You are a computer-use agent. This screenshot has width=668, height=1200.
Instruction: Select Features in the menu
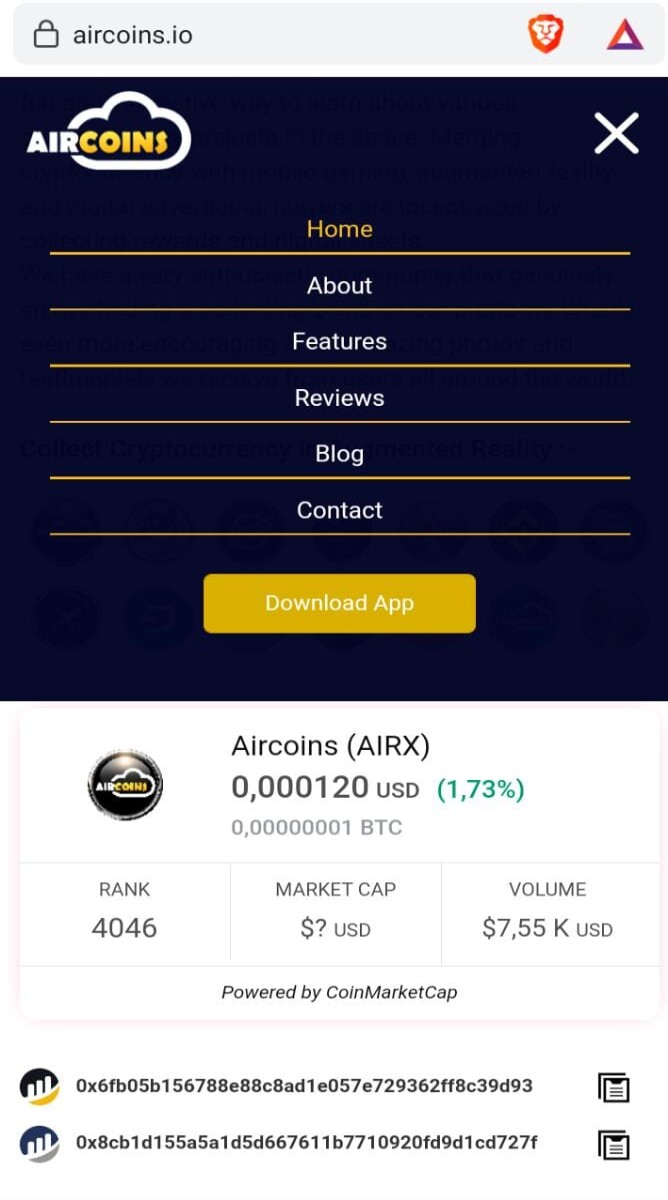pyautogui.click(x=340, y=342)
